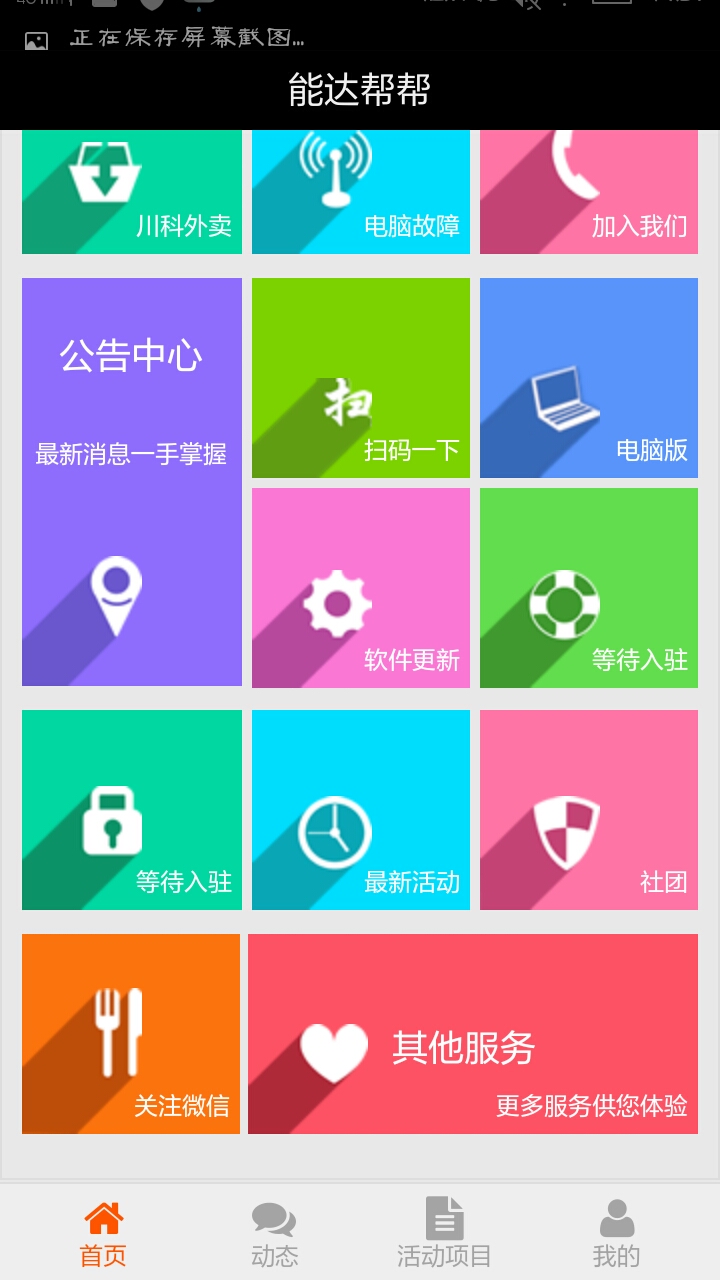Open the 公告中心 announcement center panel
Screen dimensions: 720x1280
[x=131, y=353]
